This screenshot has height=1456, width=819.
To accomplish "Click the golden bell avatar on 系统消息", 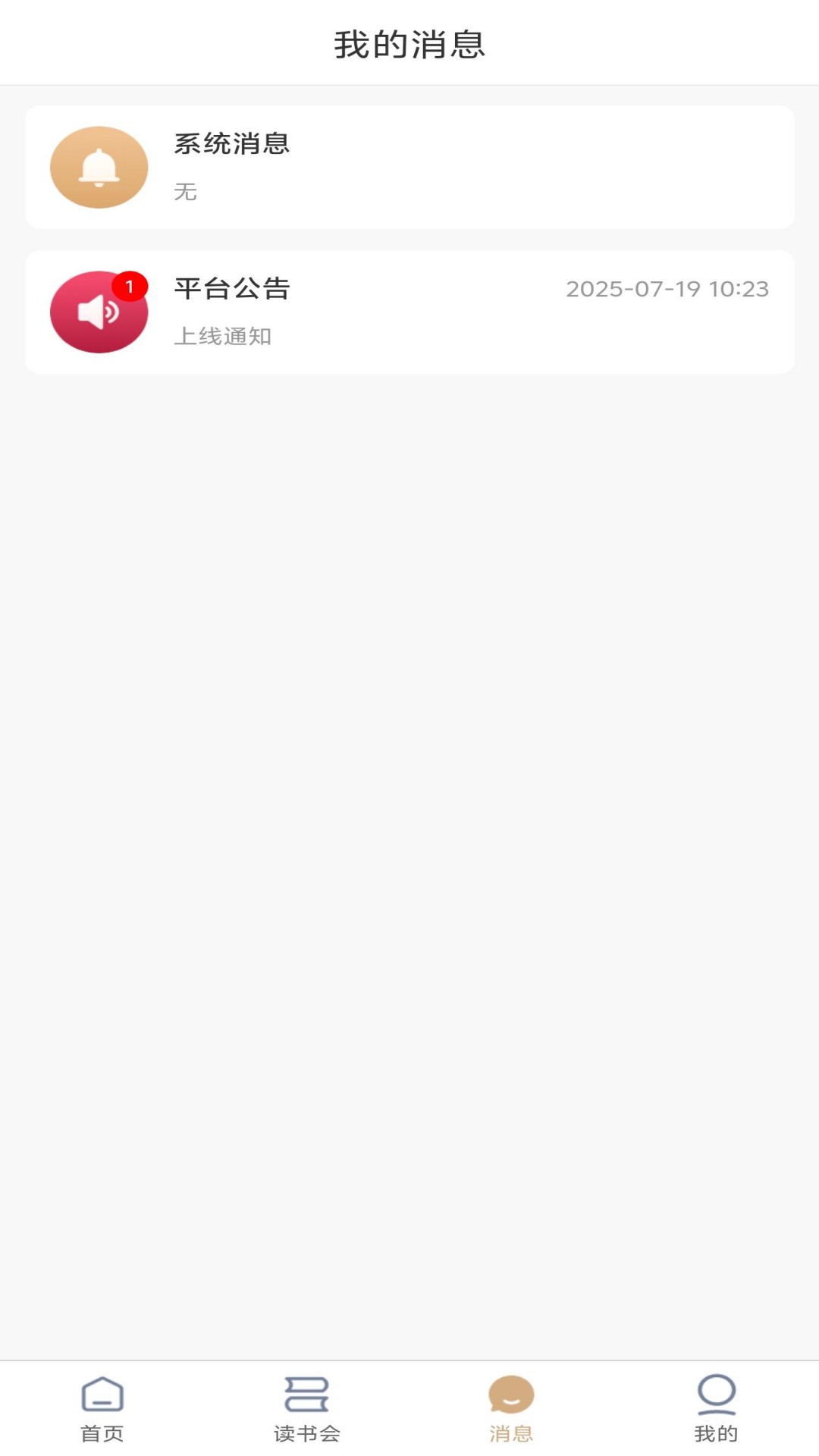I will pyautogui.click(x=99, y=167).
